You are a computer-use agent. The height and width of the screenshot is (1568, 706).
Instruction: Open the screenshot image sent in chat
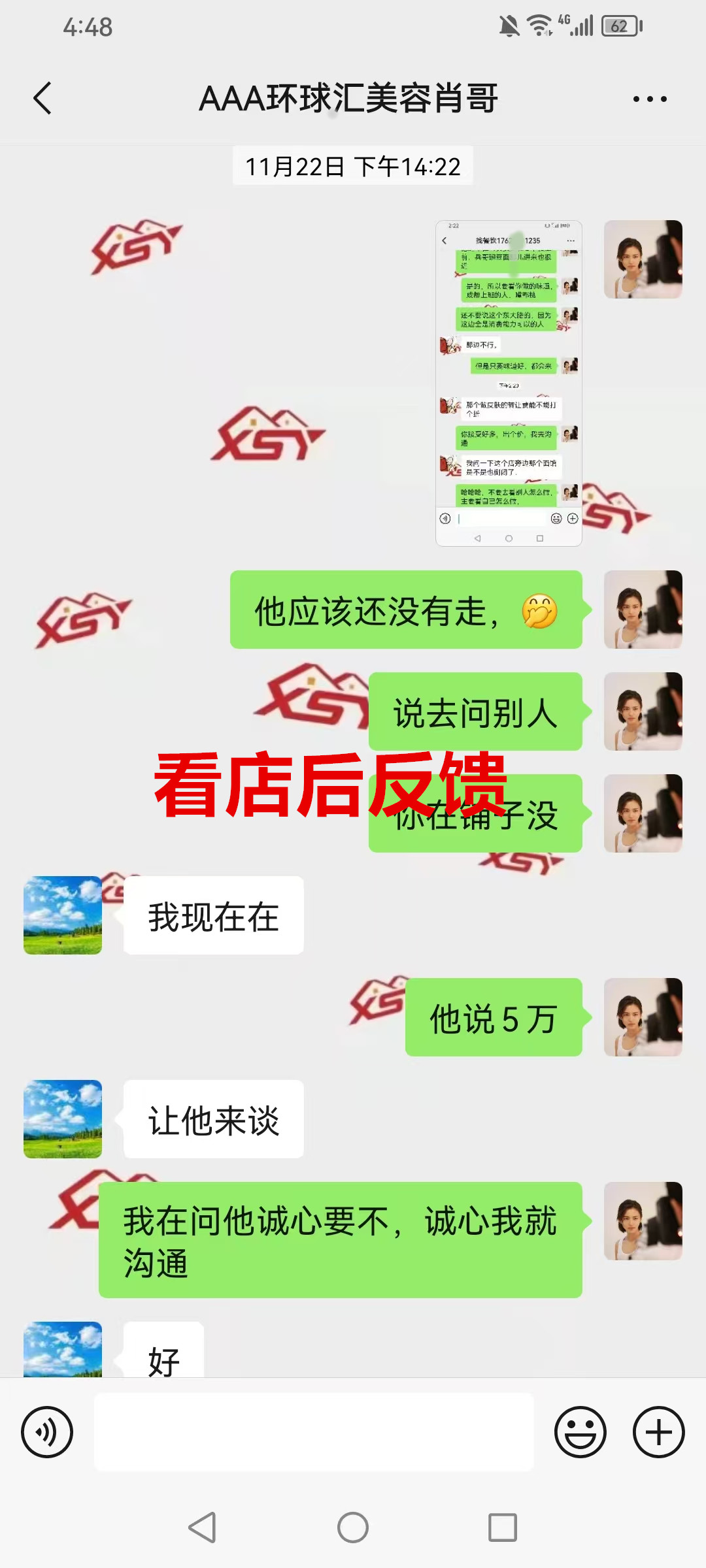[509, 383]
